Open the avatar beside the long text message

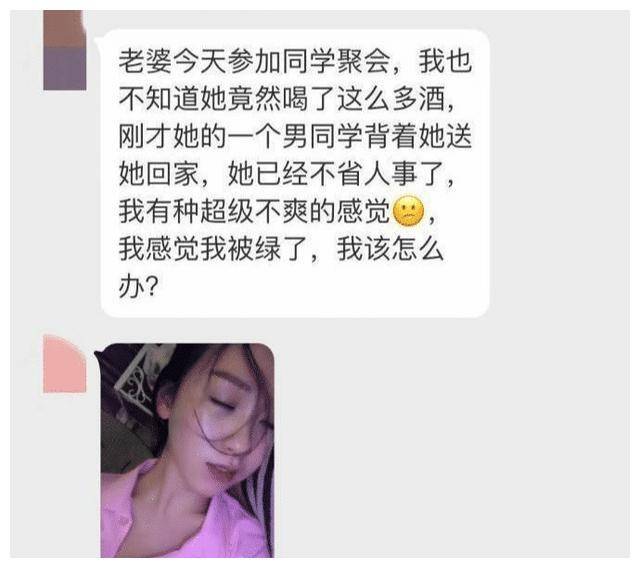pos(64,51)
